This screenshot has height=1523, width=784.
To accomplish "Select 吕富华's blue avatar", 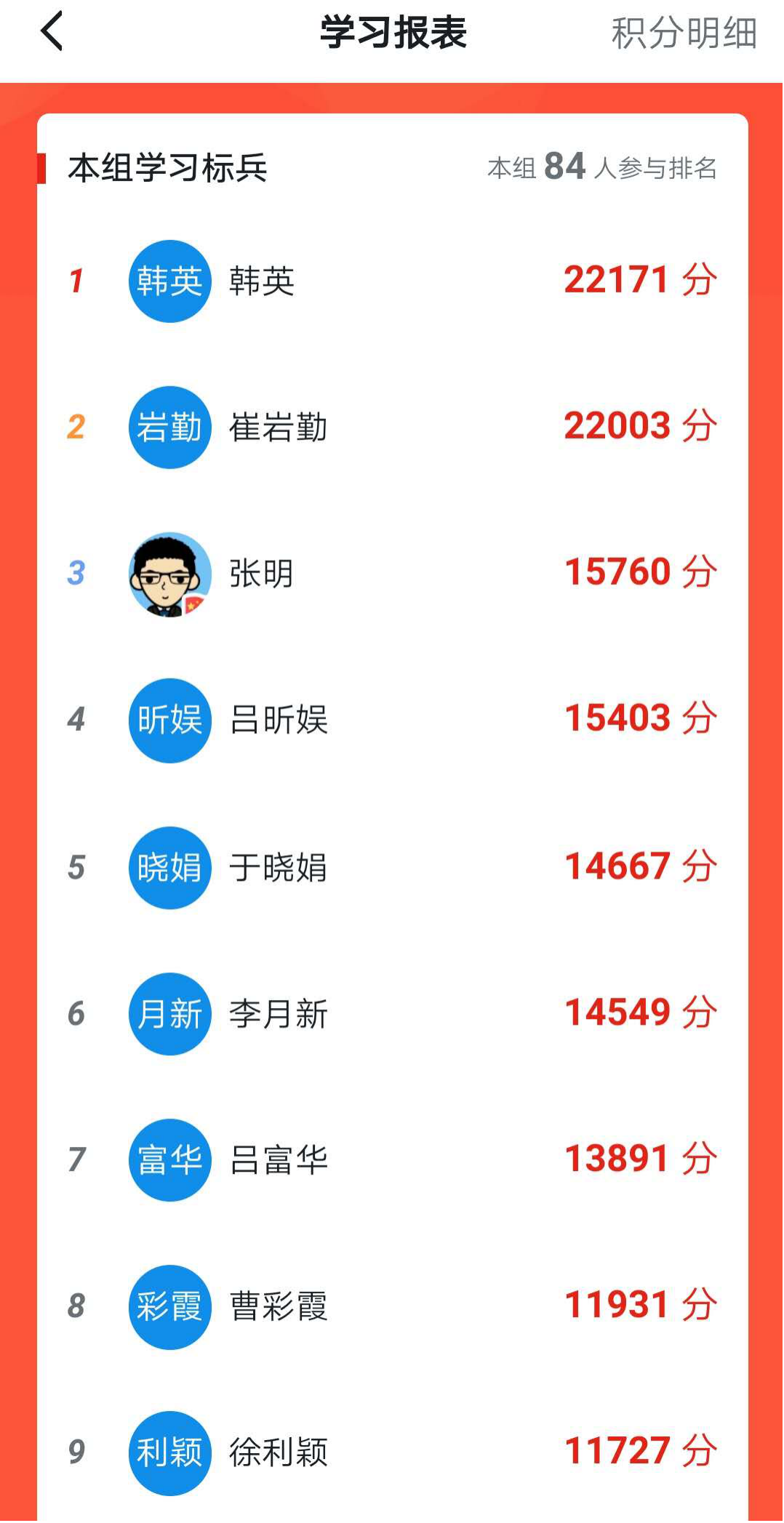I will (x=169, y=1160).
